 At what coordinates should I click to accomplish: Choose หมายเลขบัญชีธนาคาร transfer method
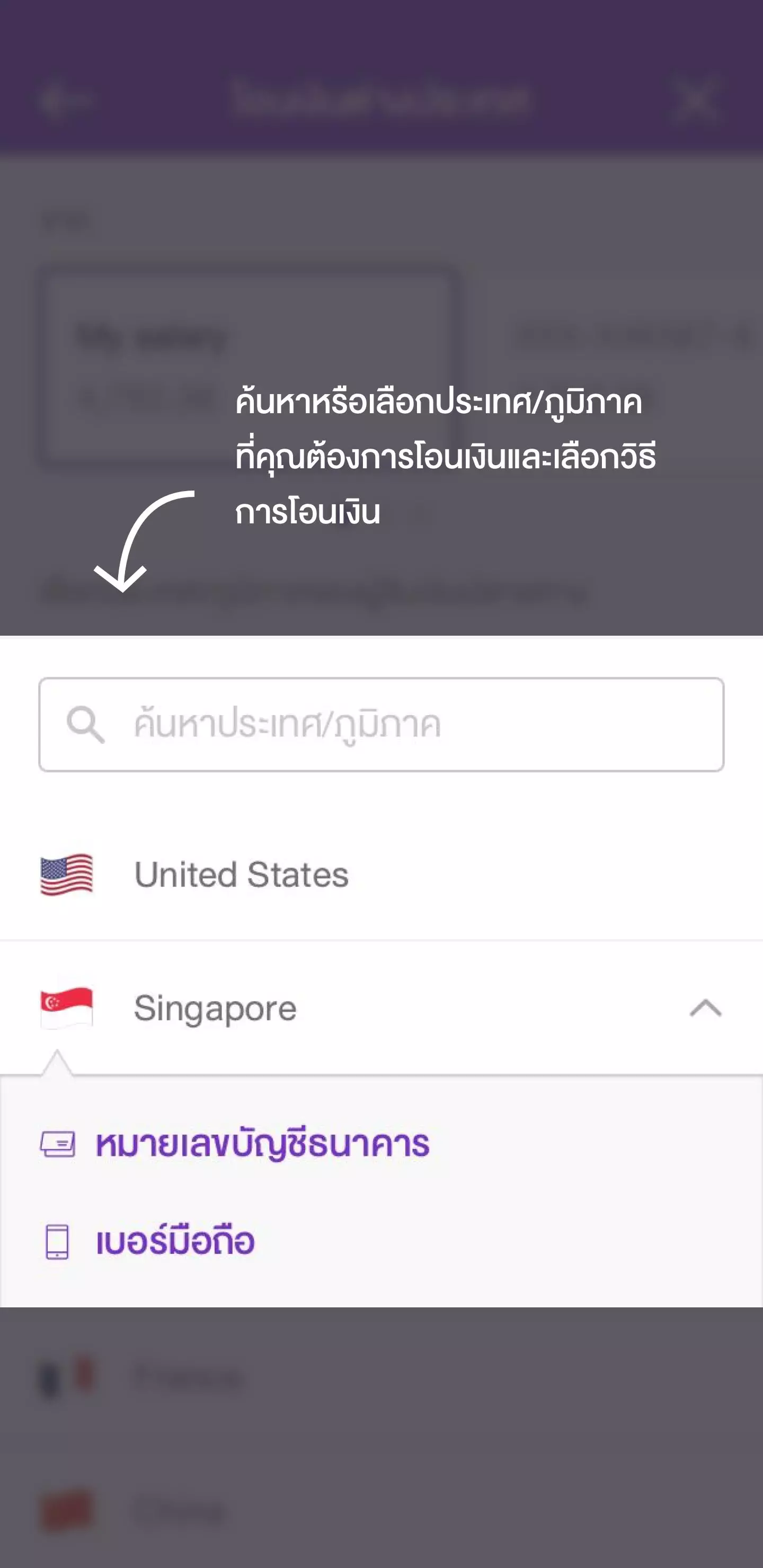click(x=262, y=1144)
